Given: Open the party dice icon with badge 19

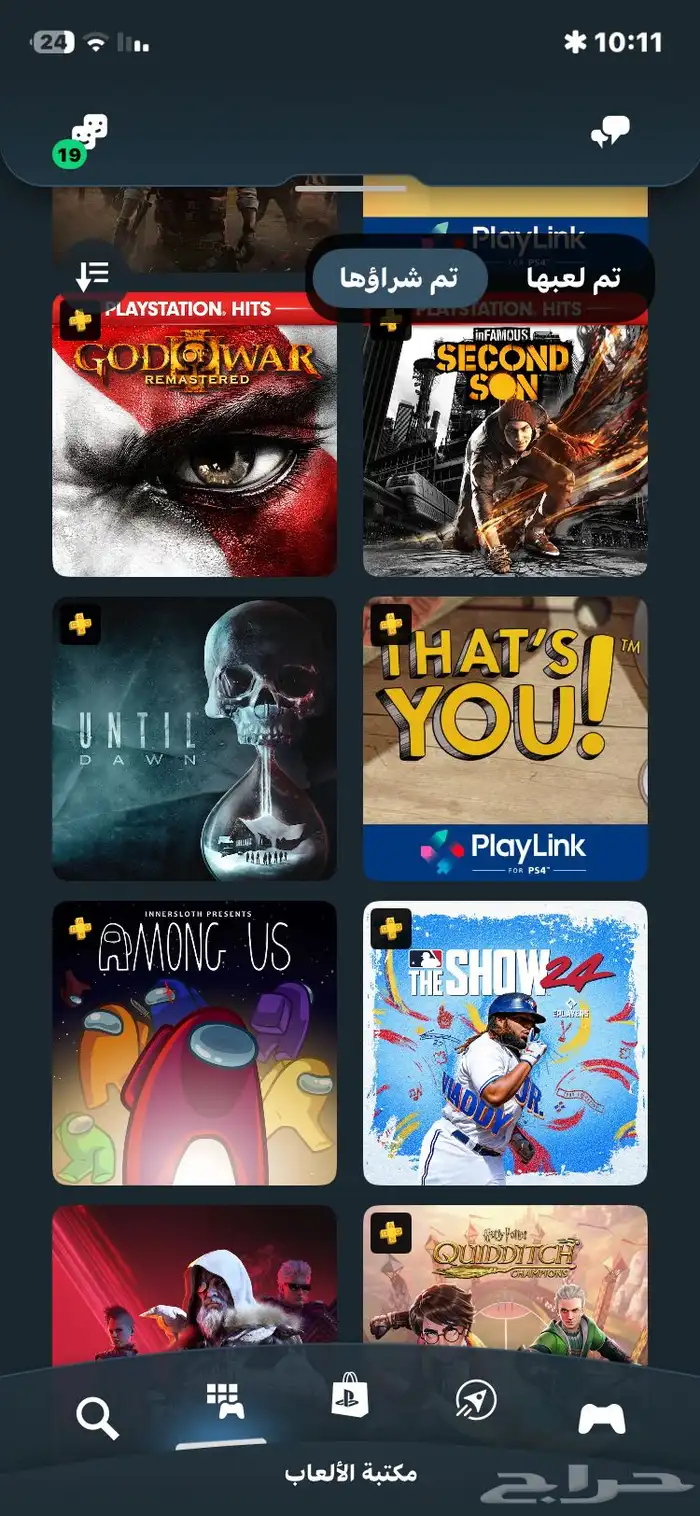Looking at the screenshot, I should 83,140.
